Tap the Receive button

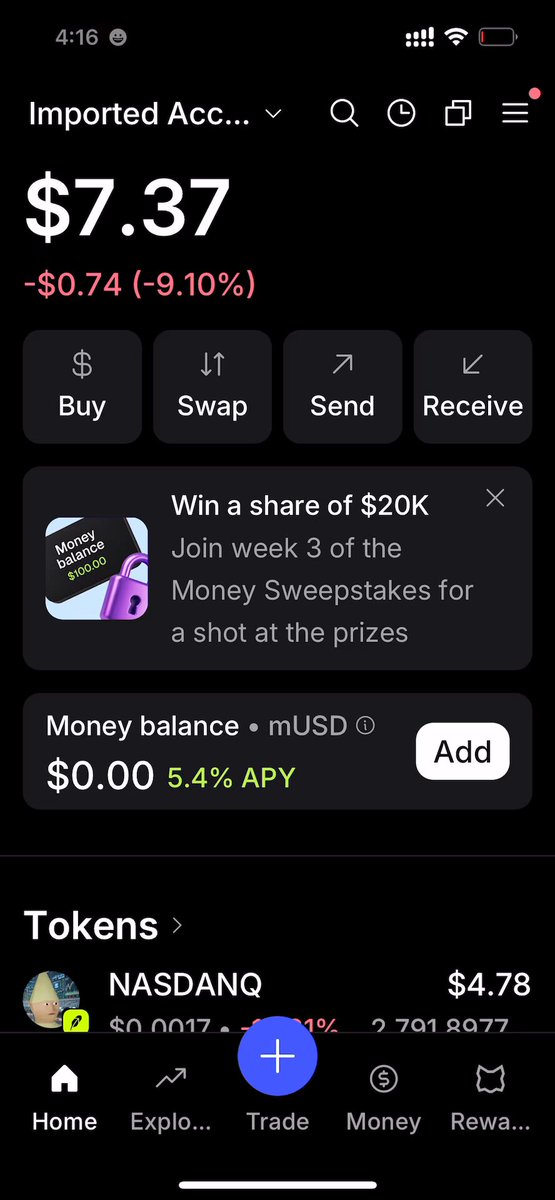coord(473,387)
